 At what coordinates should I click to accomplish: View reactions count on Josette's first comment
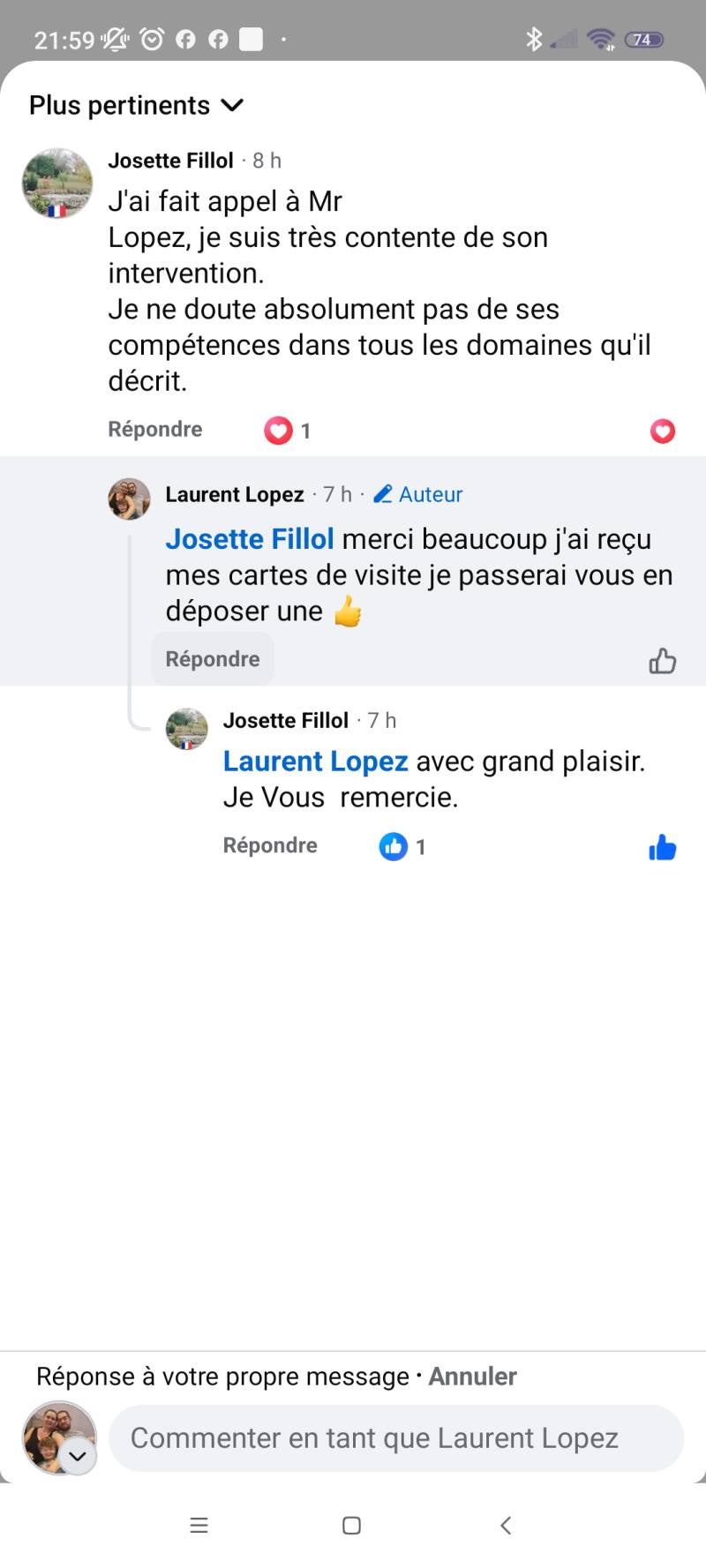click(x=288, y=431)
